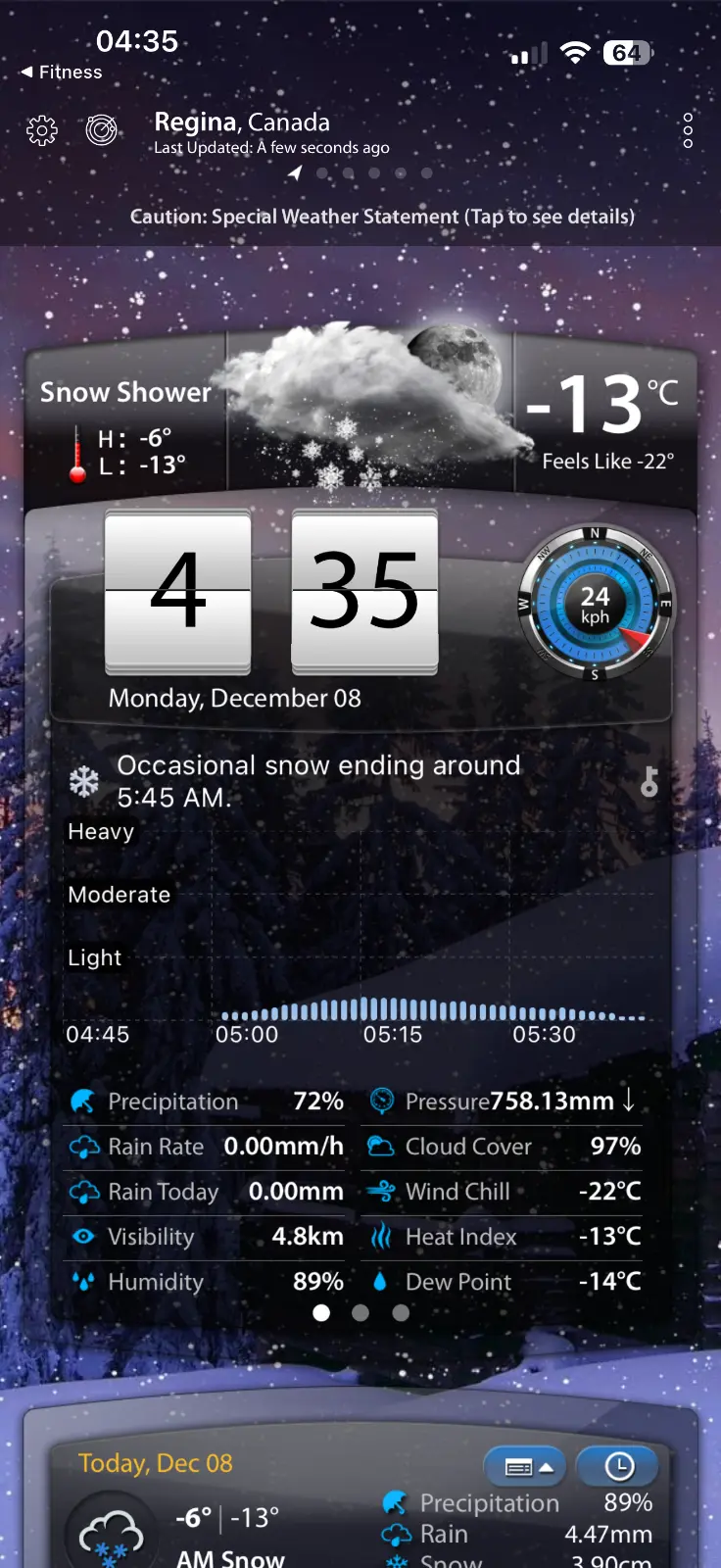Open the hourly forecast clock button
Image resolution: width=721 pixels, height=1568 pixels.
pos(618,1466)
